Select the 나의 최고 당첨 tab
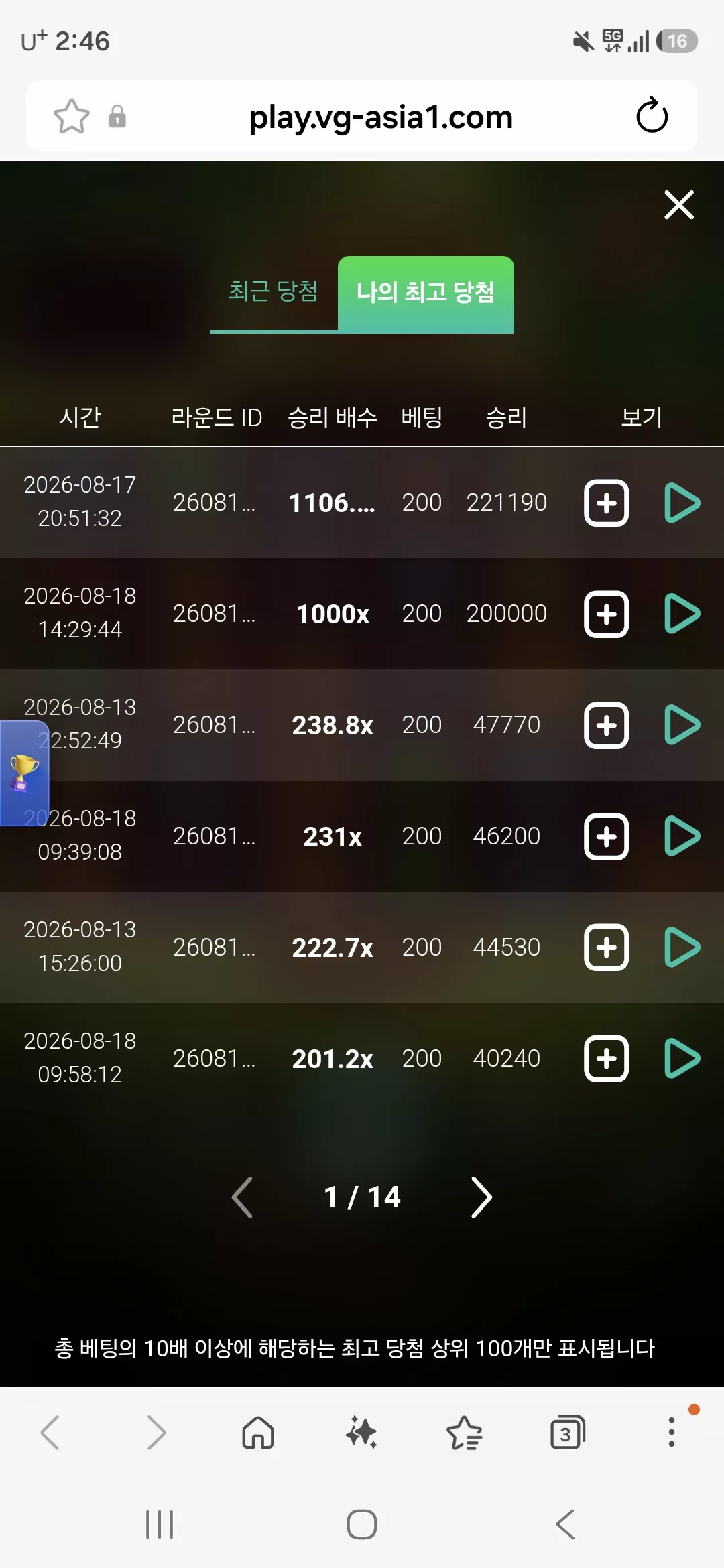The width and height of the screenshot is (724, 1568). tap(426, 294)
